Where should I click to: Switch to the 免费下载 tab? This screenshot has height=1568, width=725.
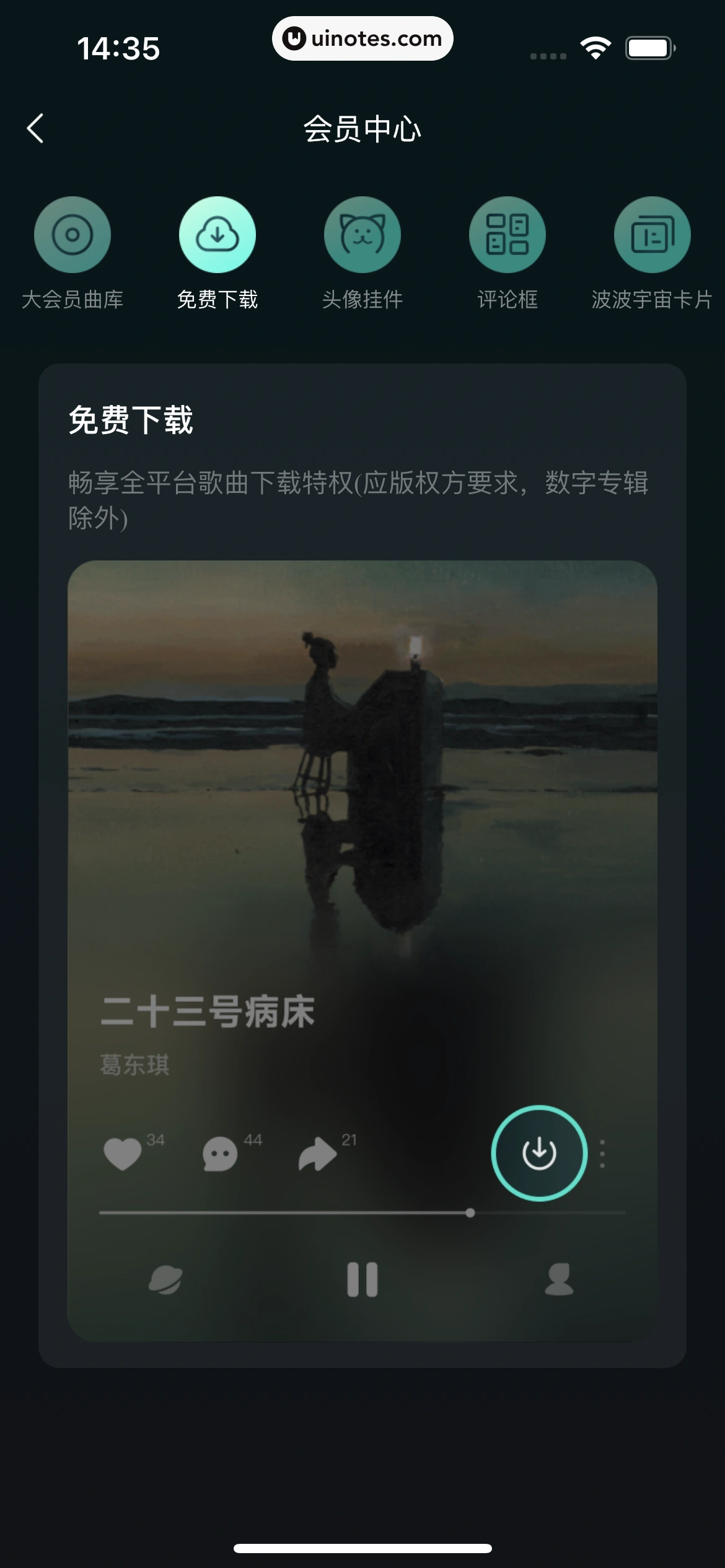(x=217, y=301)
